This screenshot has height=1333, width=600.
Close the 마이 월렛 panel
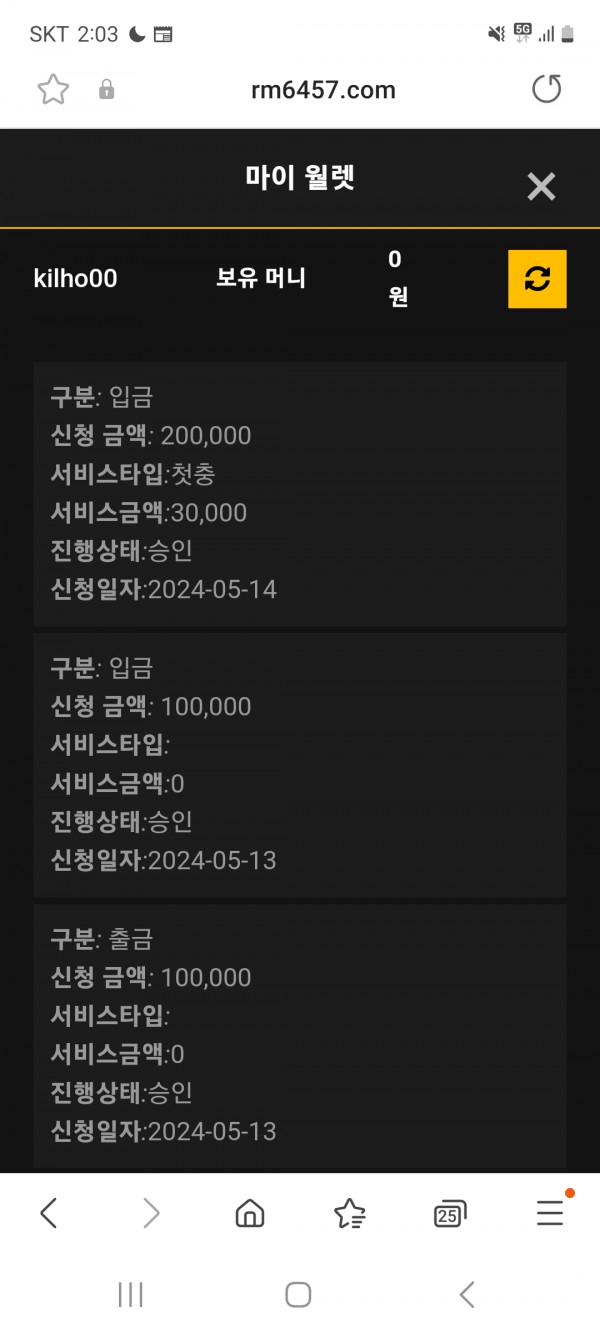point(541,186)
